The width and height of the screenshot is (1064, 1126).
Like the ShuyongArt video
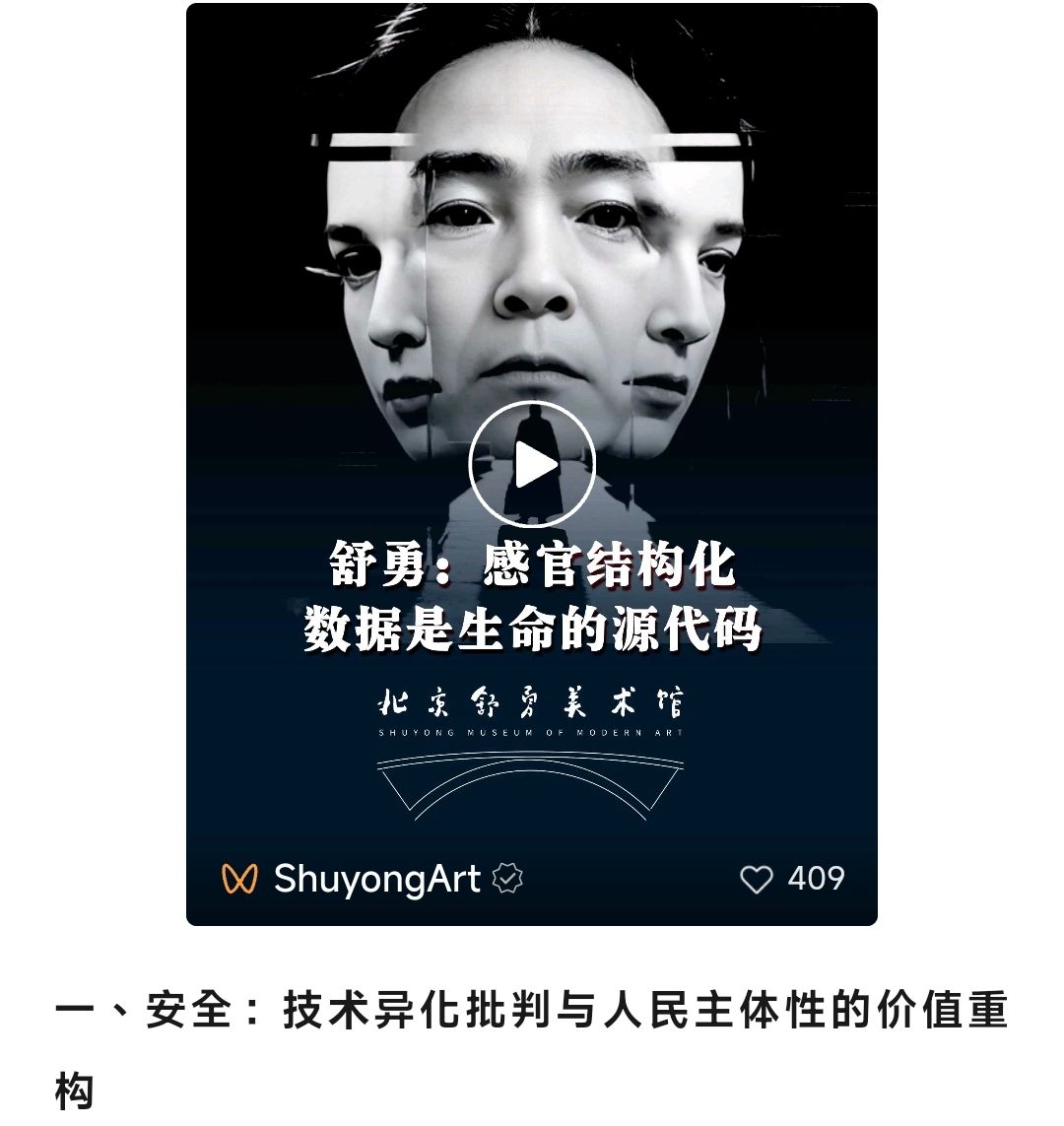[756, 879]
